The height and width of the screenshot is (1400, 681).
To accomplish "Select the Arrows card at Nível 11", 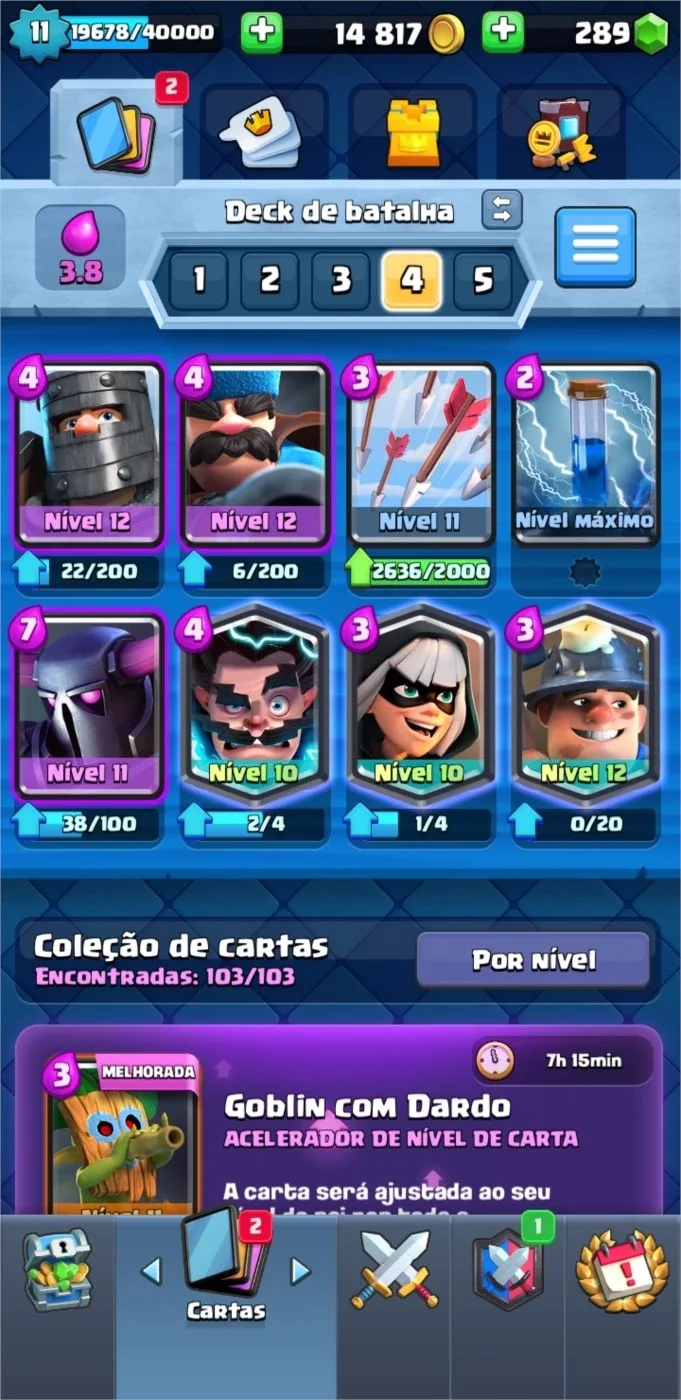I will [x=420, y=455].
